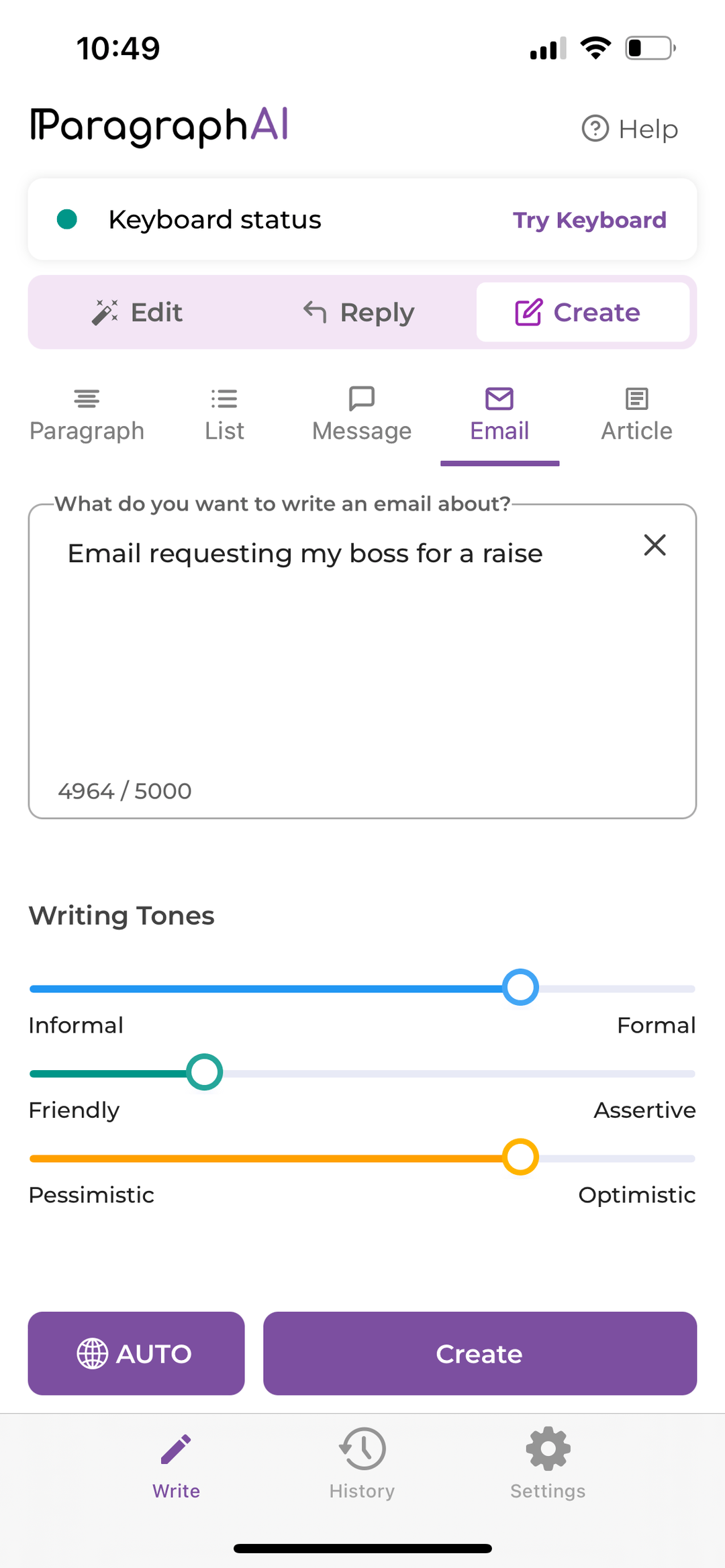Switch to Reply mode
Image resolution: width=725 pixels, height=1568 pixels.
[x=359, y=312]
